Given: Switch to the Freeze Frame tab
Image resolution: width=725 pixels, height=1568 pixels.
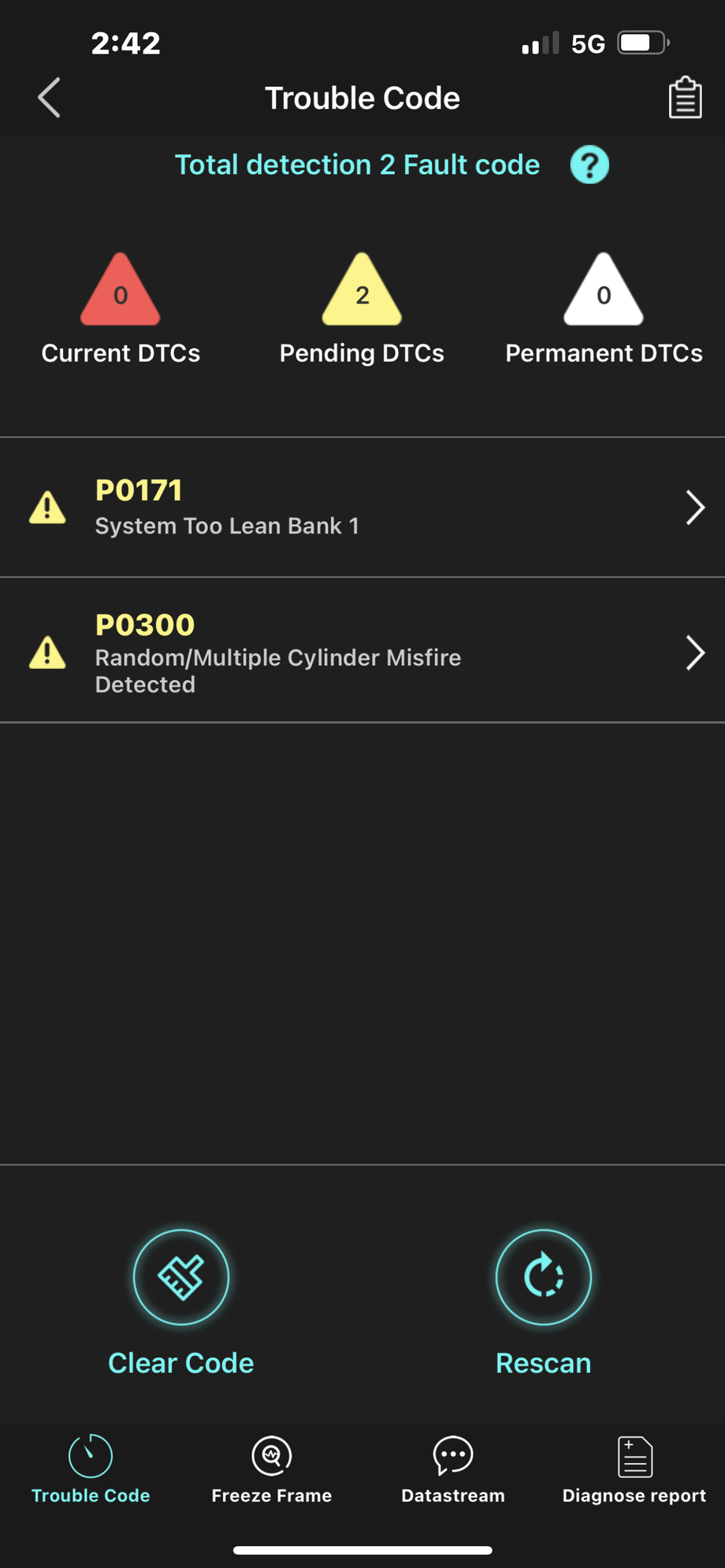Looking at the screenshot, I should (x=272, y=1469).
